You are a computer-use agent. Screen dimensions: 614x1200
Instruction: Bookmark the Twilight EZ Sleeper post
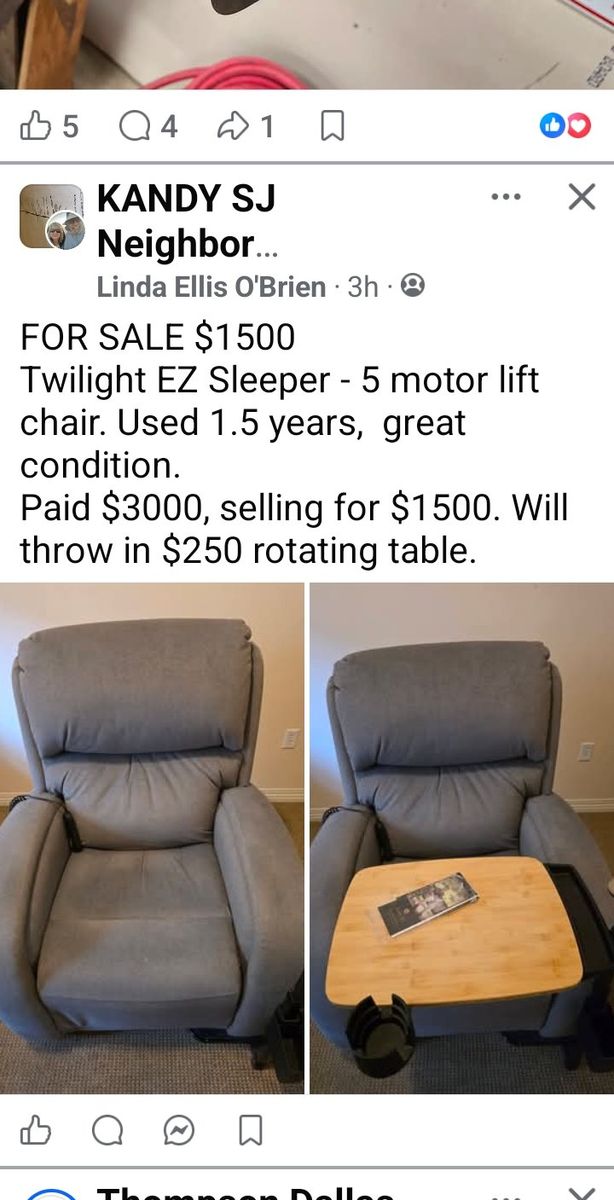[250, 1130]
